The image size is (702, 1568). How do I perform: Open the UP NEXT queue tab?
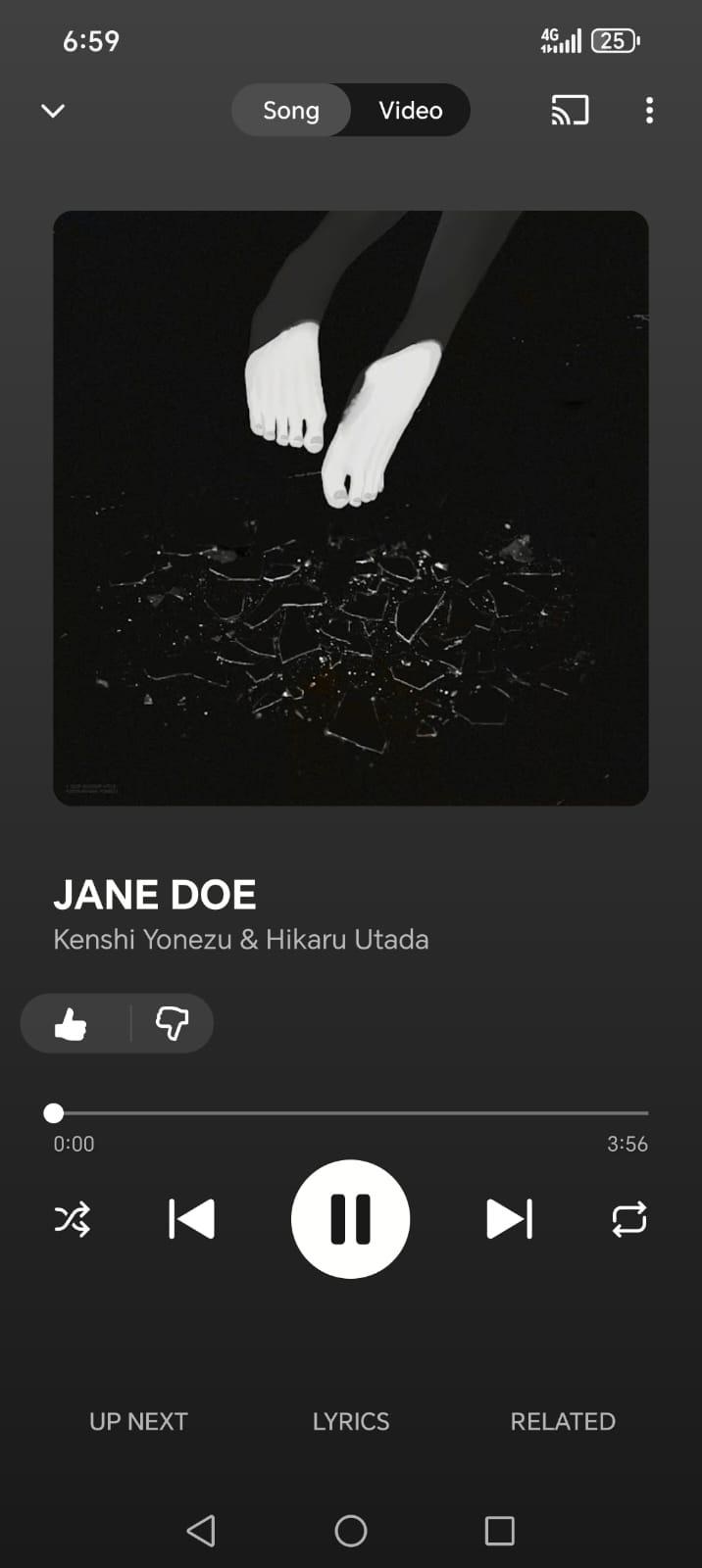(x=138, y=1421)
